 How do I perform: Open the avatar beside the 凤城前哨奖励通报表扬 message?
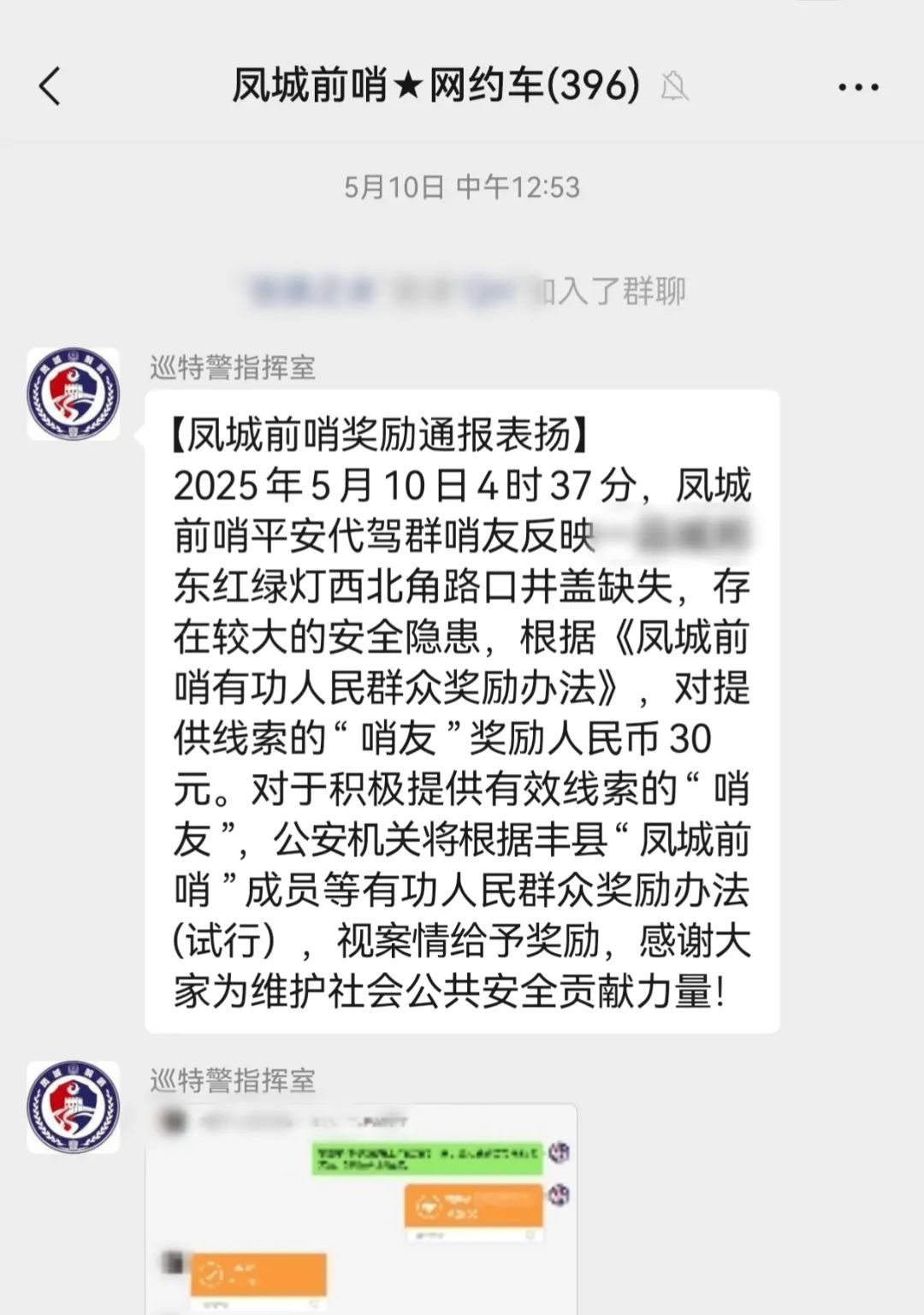click(74, 394)
